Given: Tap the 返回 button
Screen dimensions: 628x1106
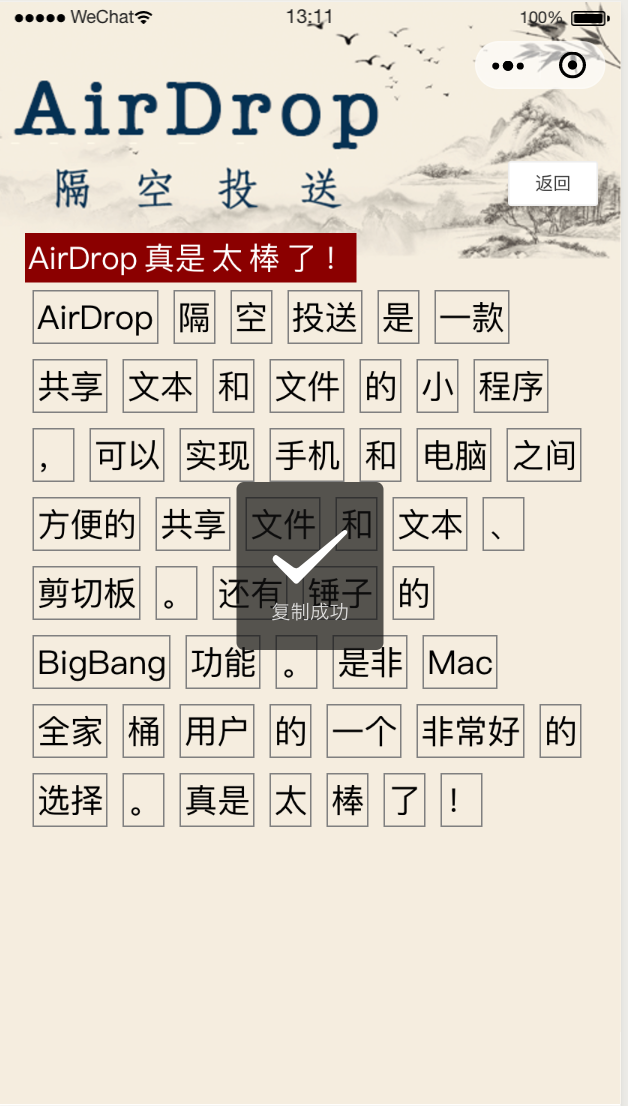Looking at the screenshot, I should 552,183.
